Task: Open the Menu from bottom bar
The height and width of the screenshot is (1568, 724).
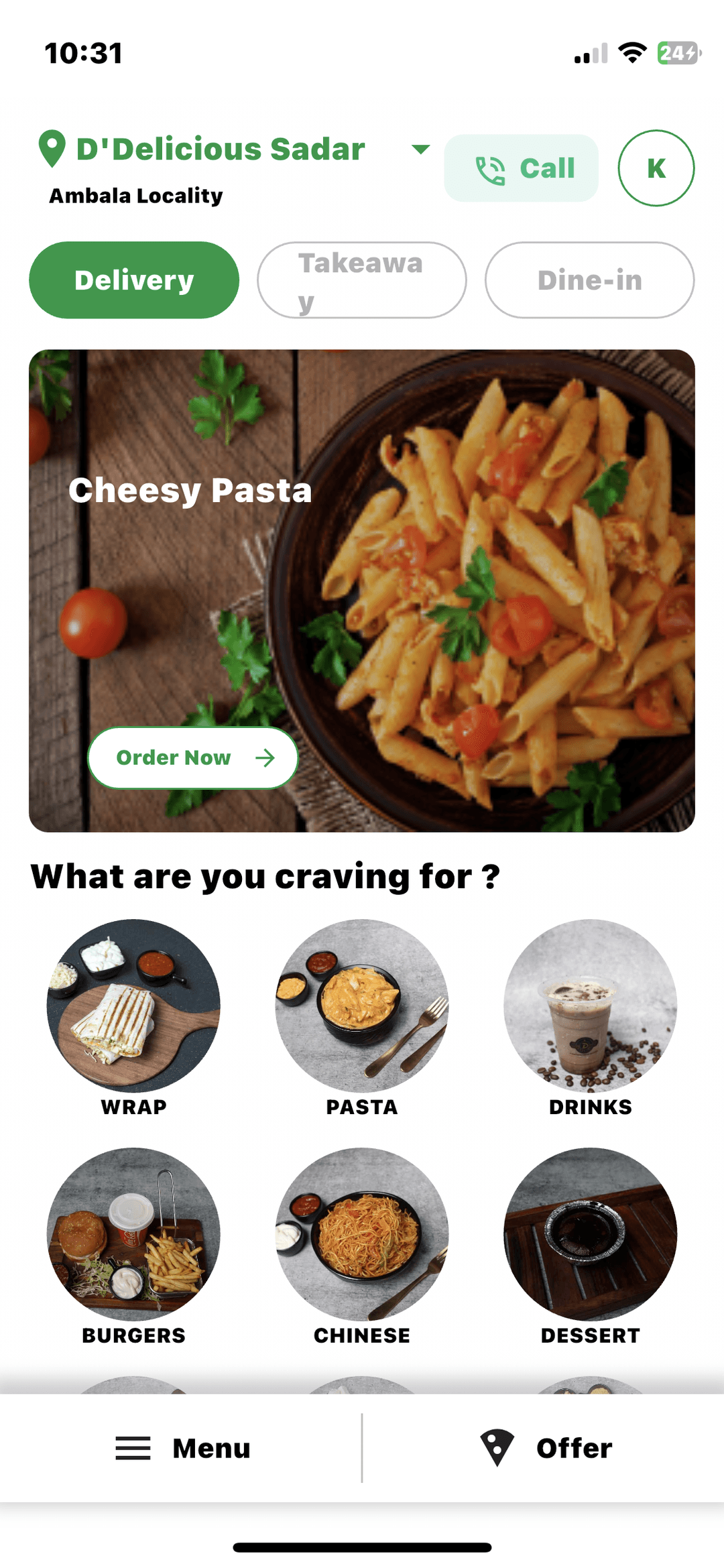Action: pyautogui.click(x=182, y=1448)
